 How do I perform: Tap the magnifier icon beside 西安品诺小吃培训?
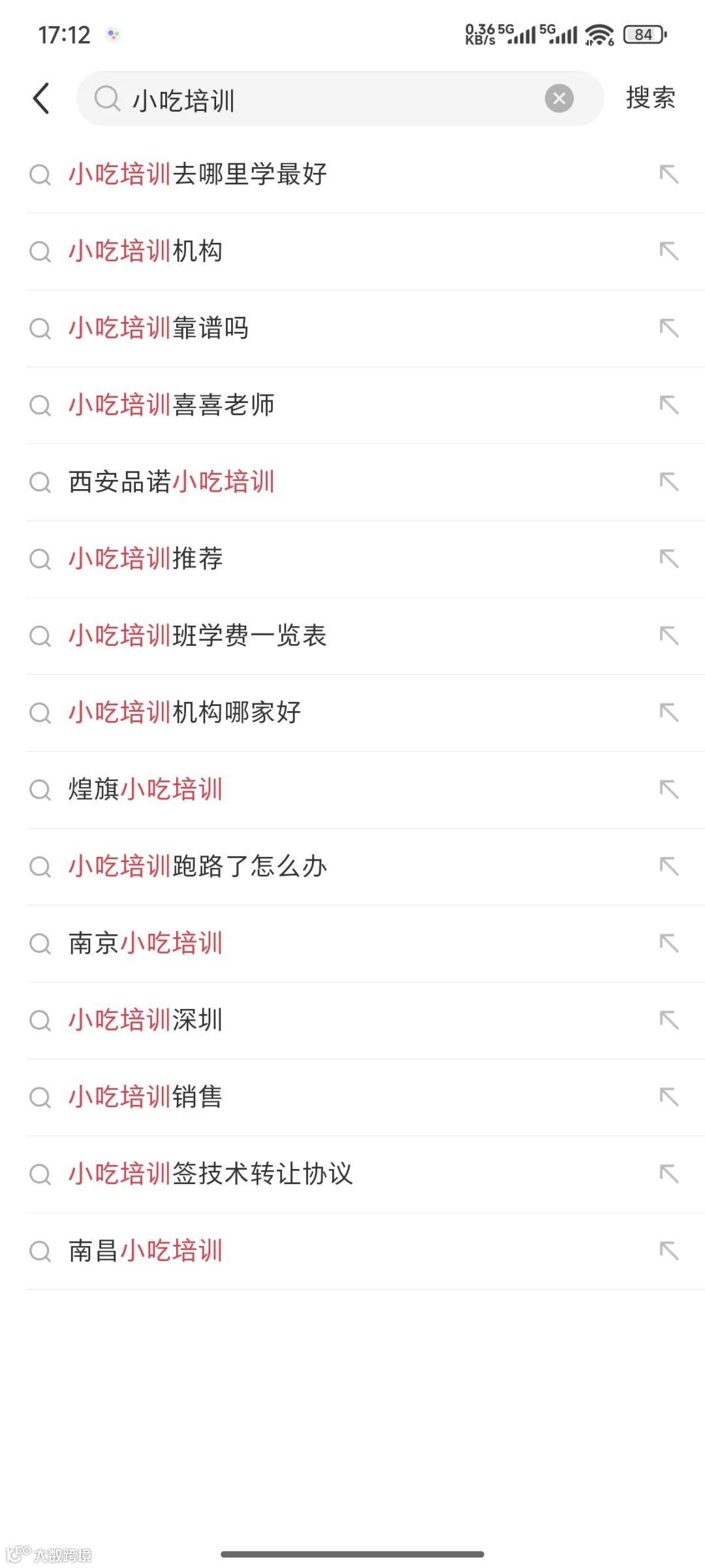(x=40, y=482)
